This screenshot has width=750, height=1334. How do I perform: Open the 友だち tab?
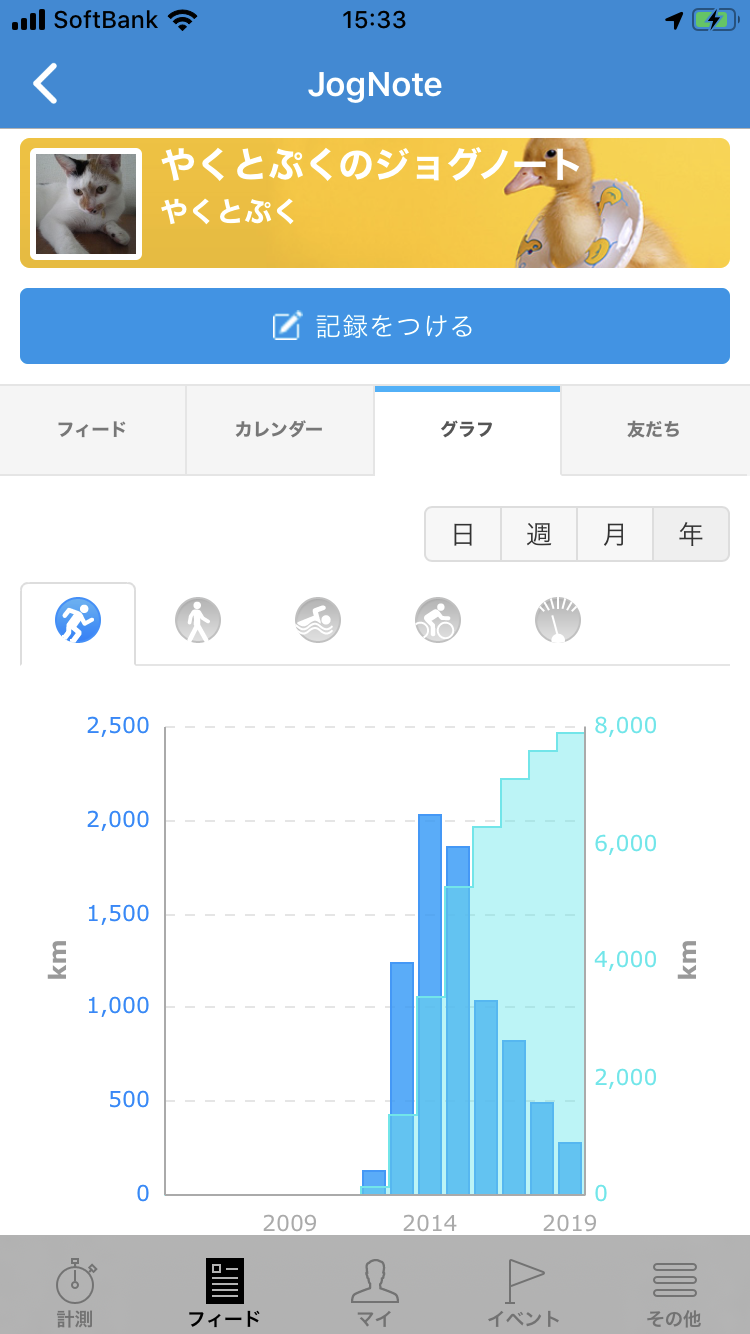pyautogui.click(x=655, y=430)
